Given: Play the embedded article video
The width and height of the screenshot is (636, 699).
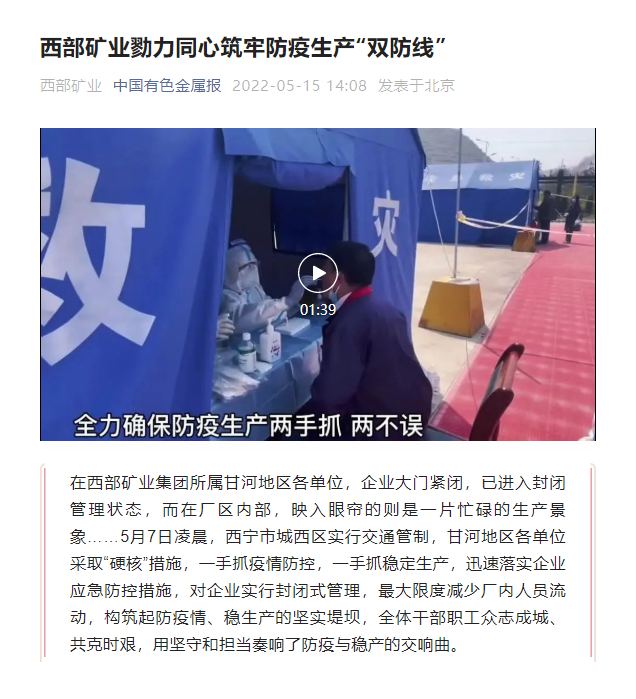Looking at the screenshot, I should [318, 273].
